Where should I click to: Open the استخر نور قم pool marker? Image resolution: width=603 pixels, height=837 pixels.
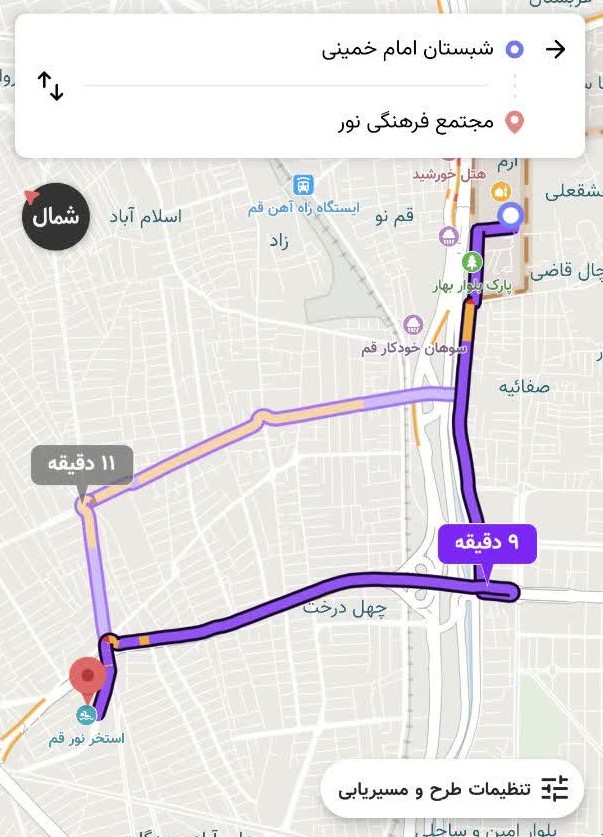[86, 714]
